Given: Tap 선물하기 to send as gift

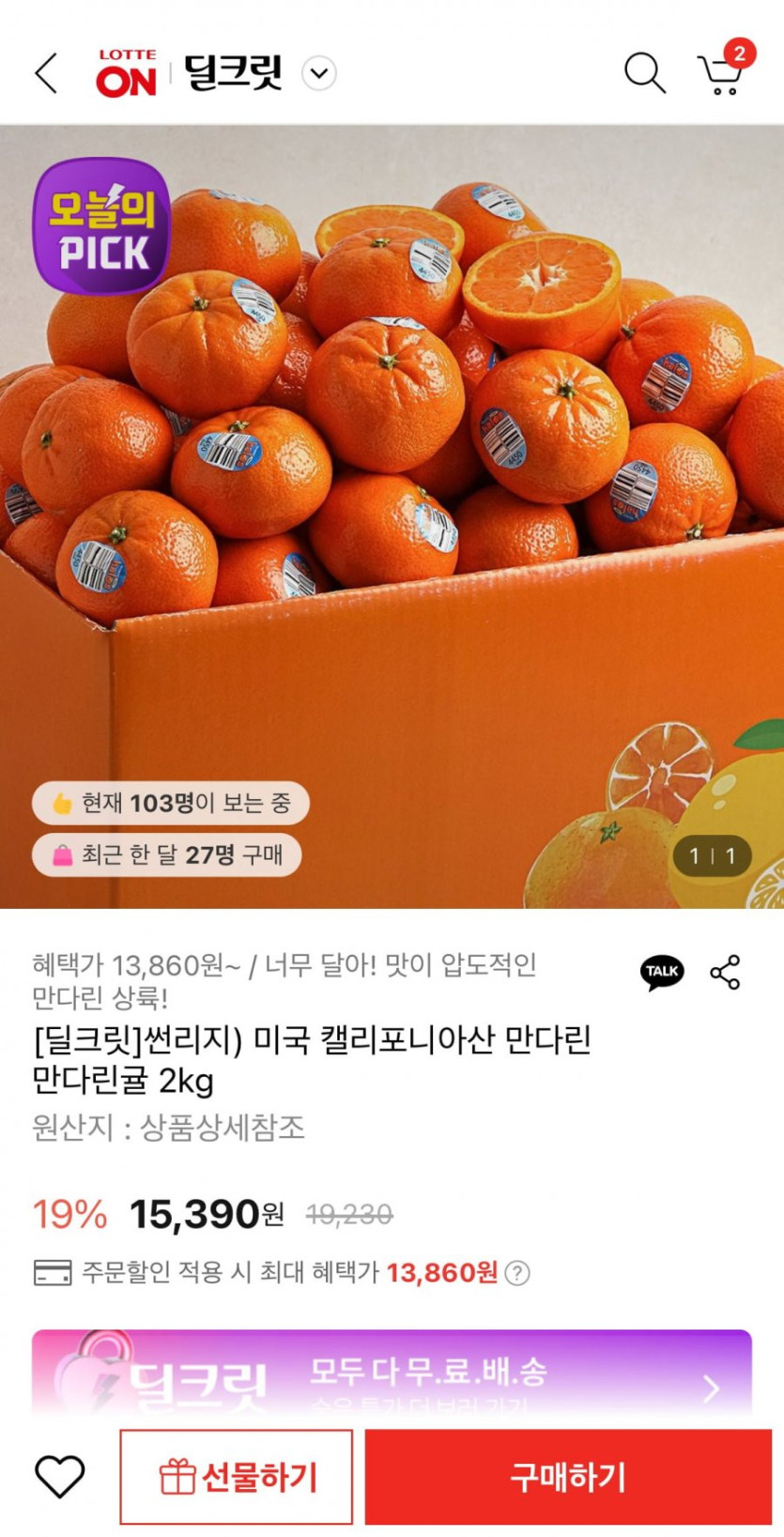Looking at the screenshot, I should pos(237,1477).
